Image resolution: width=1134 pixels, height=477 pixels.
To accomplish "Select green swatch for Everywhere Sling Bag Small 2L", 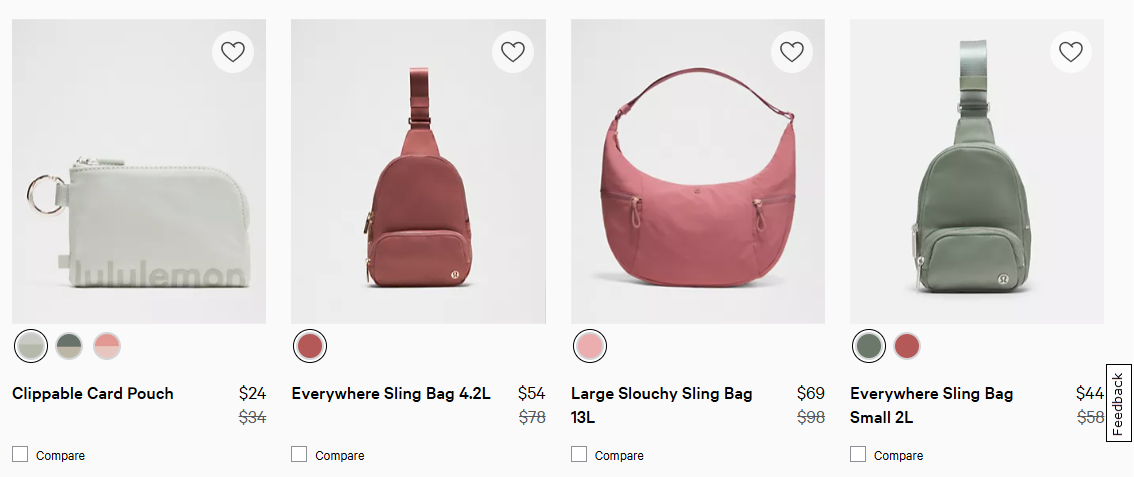I will click(869, 346).
